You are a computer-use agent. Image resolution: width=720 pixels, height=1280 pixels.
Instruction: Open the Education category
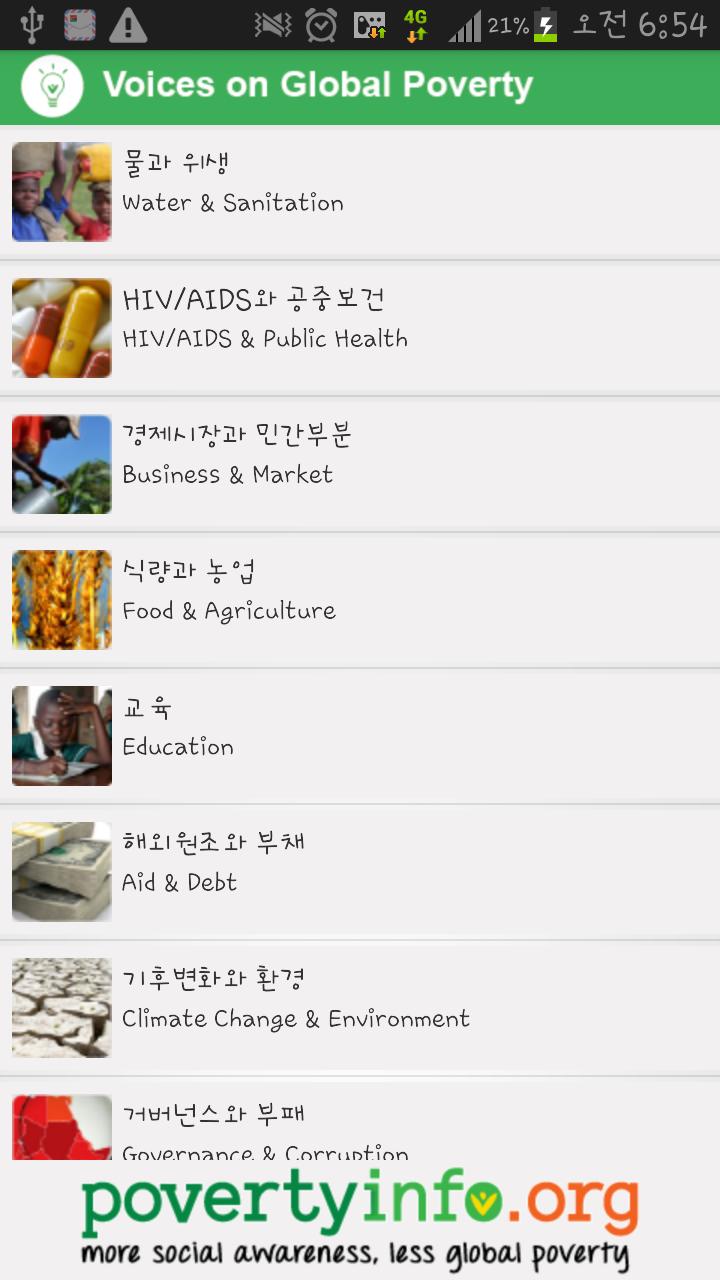click(360, 736)
